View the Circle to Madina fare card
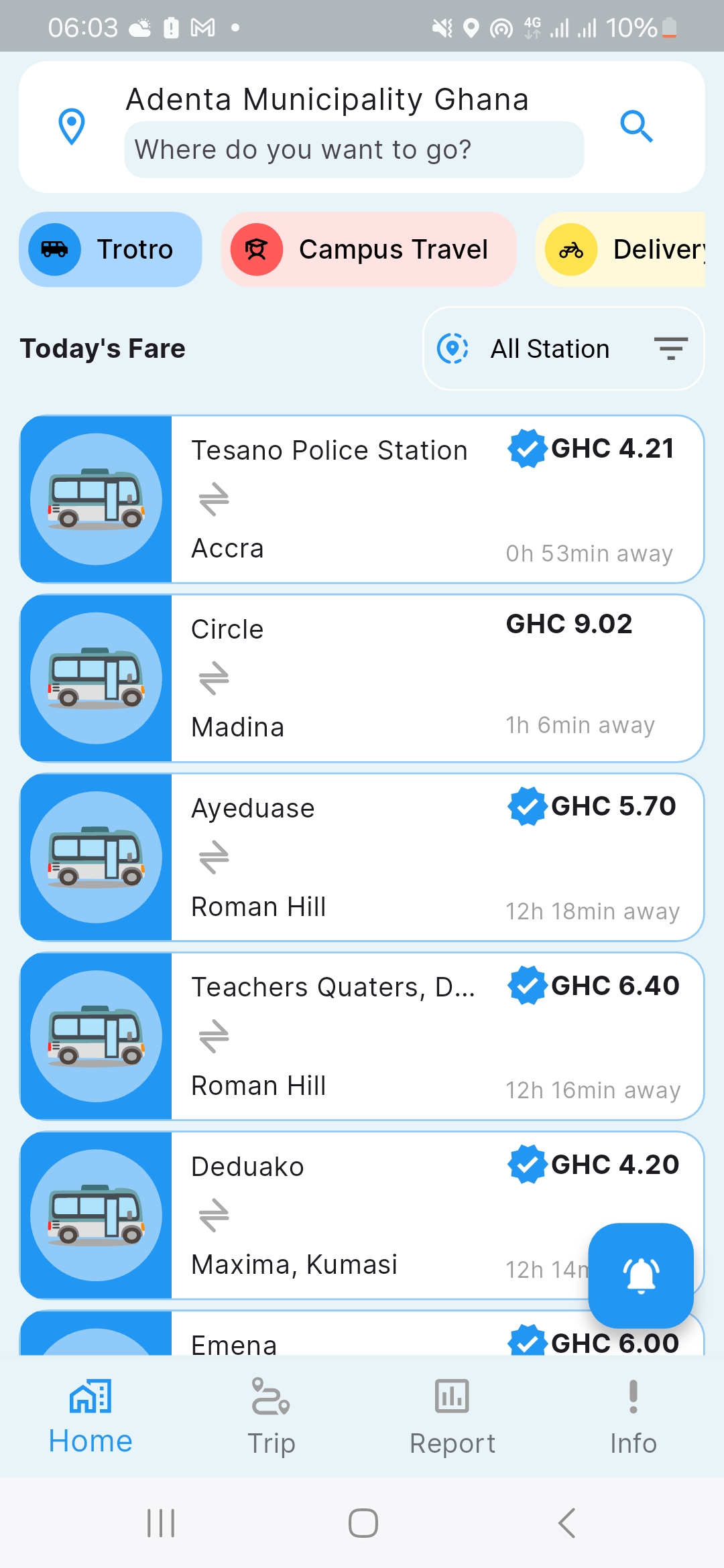This screenshot has width=724, height=1568. click(x=362, y=678)
